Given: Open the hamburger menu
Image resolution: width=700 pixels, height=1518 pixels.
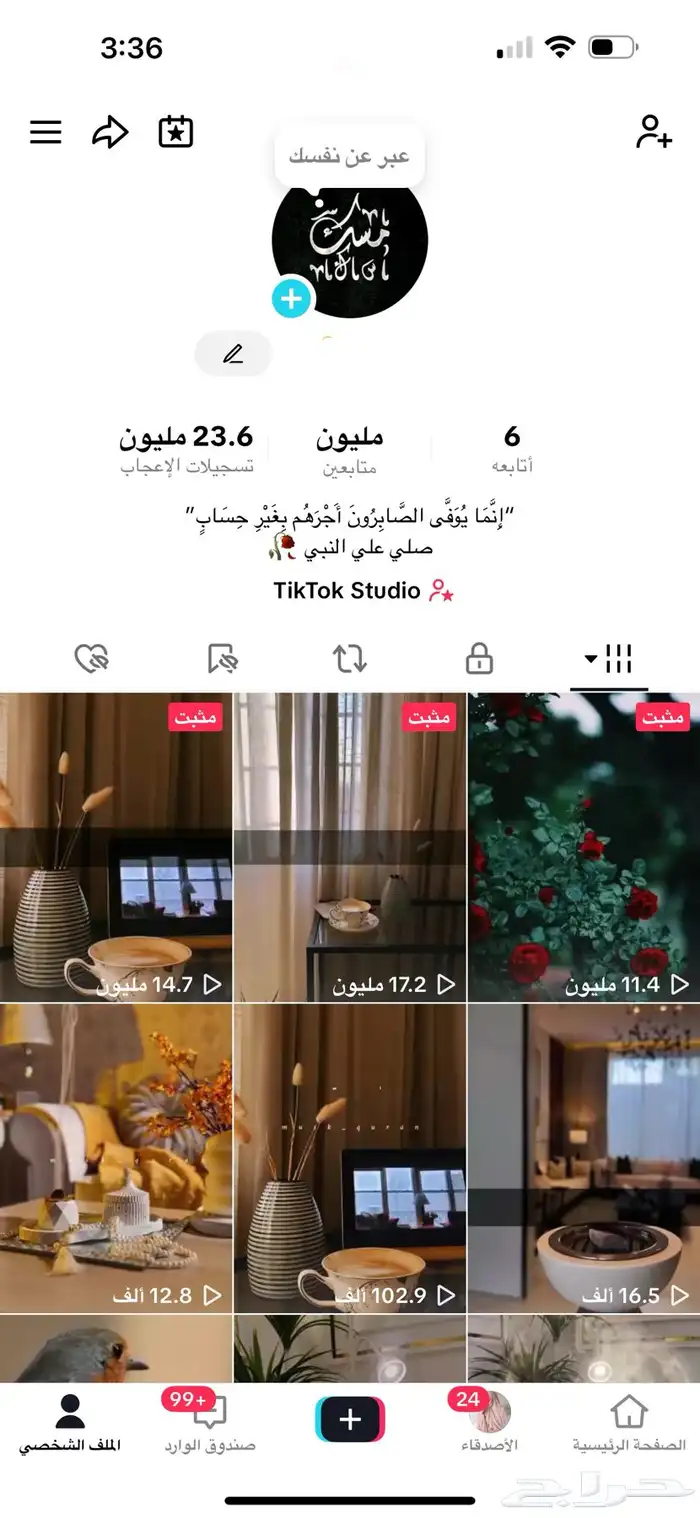Looking at the screenshot, I should [x=45, y=132].
